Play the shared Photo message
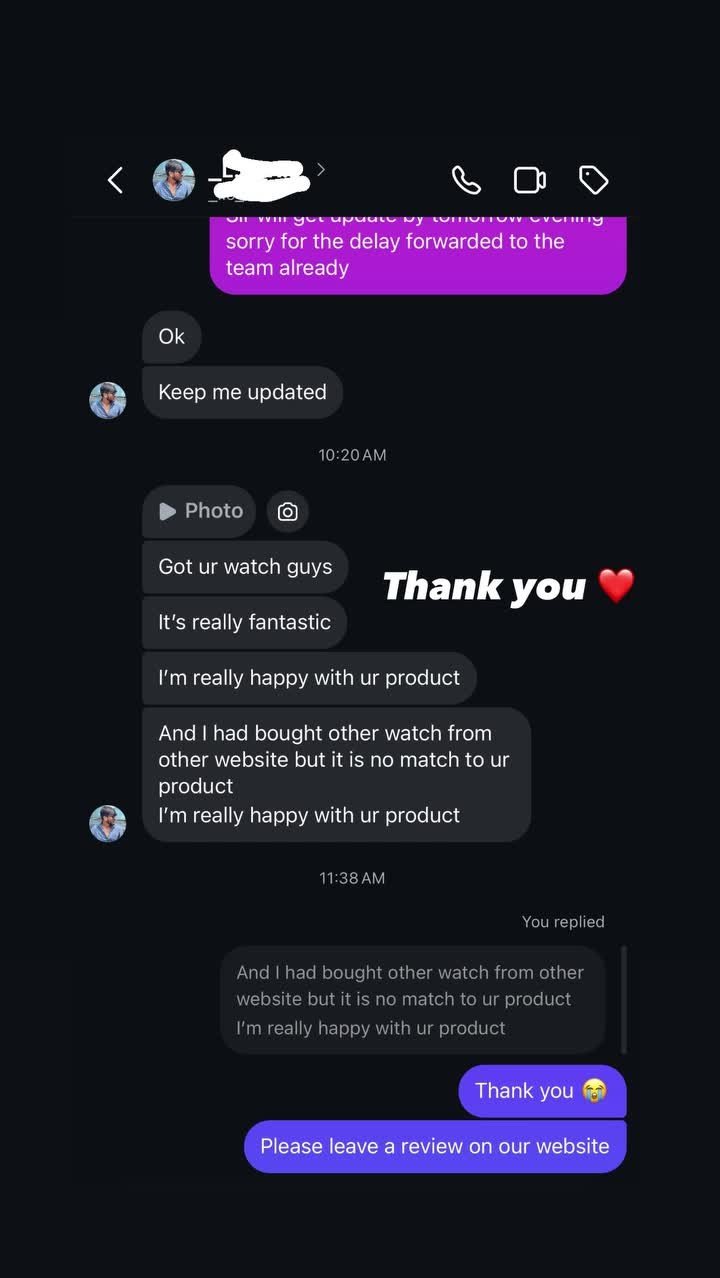This screenshot has width=720, height=1278. coord(198,511)
